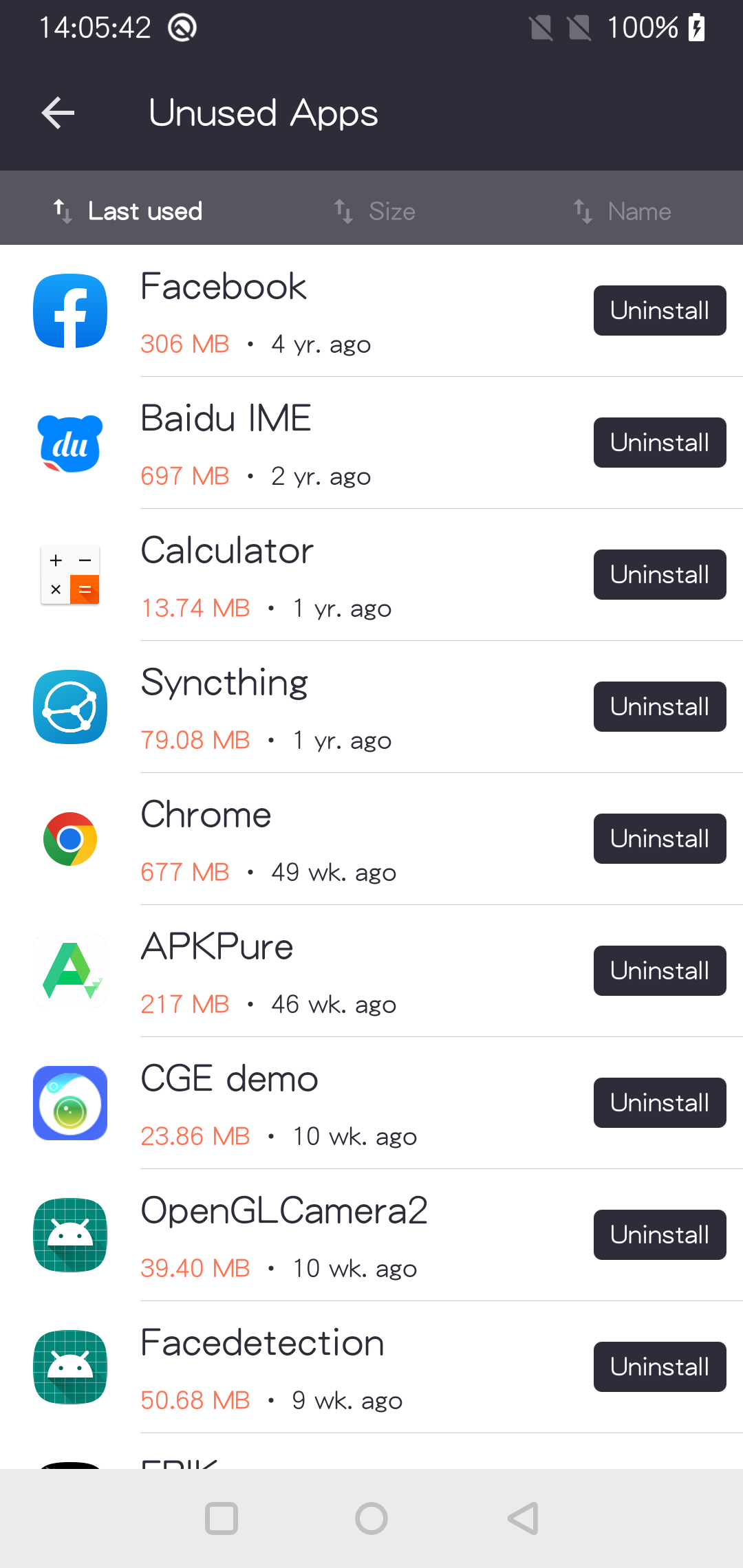Uninstall OpenGLCamera2
The width and height of the screenshot is (743, 1568).
point(659,1235)
